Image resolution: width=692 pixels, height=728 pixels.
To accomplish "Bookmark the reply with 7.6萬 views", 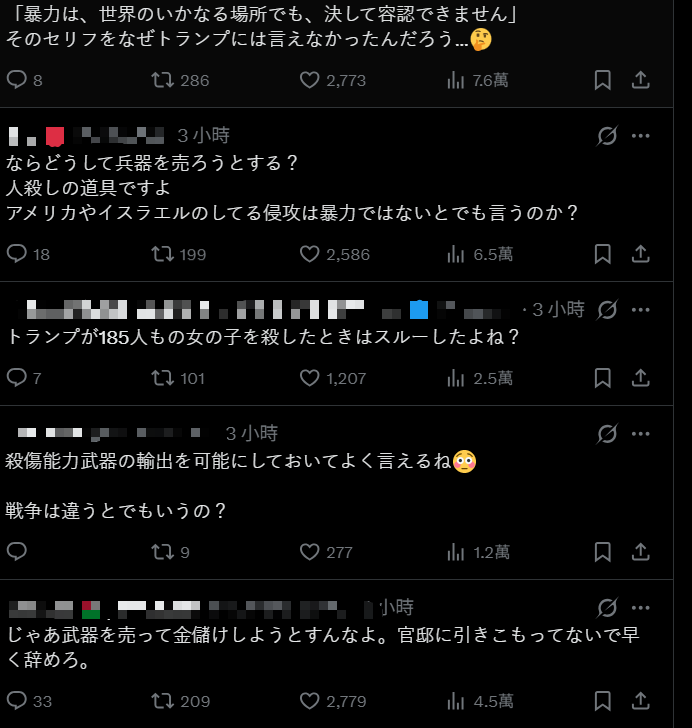I will [x=602, y=80].
